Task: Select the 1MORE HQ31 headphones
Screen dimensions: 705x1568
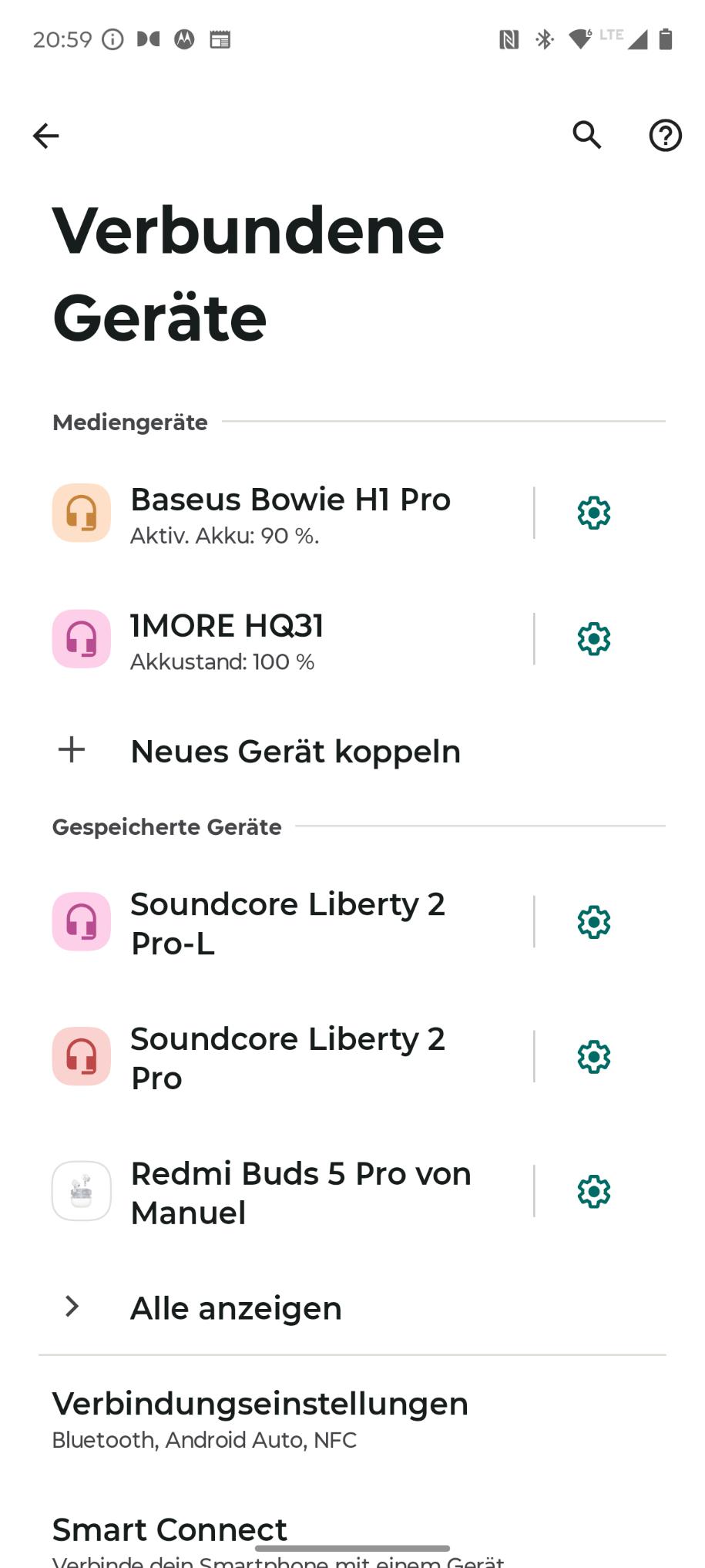Action: tap(285, 639)
